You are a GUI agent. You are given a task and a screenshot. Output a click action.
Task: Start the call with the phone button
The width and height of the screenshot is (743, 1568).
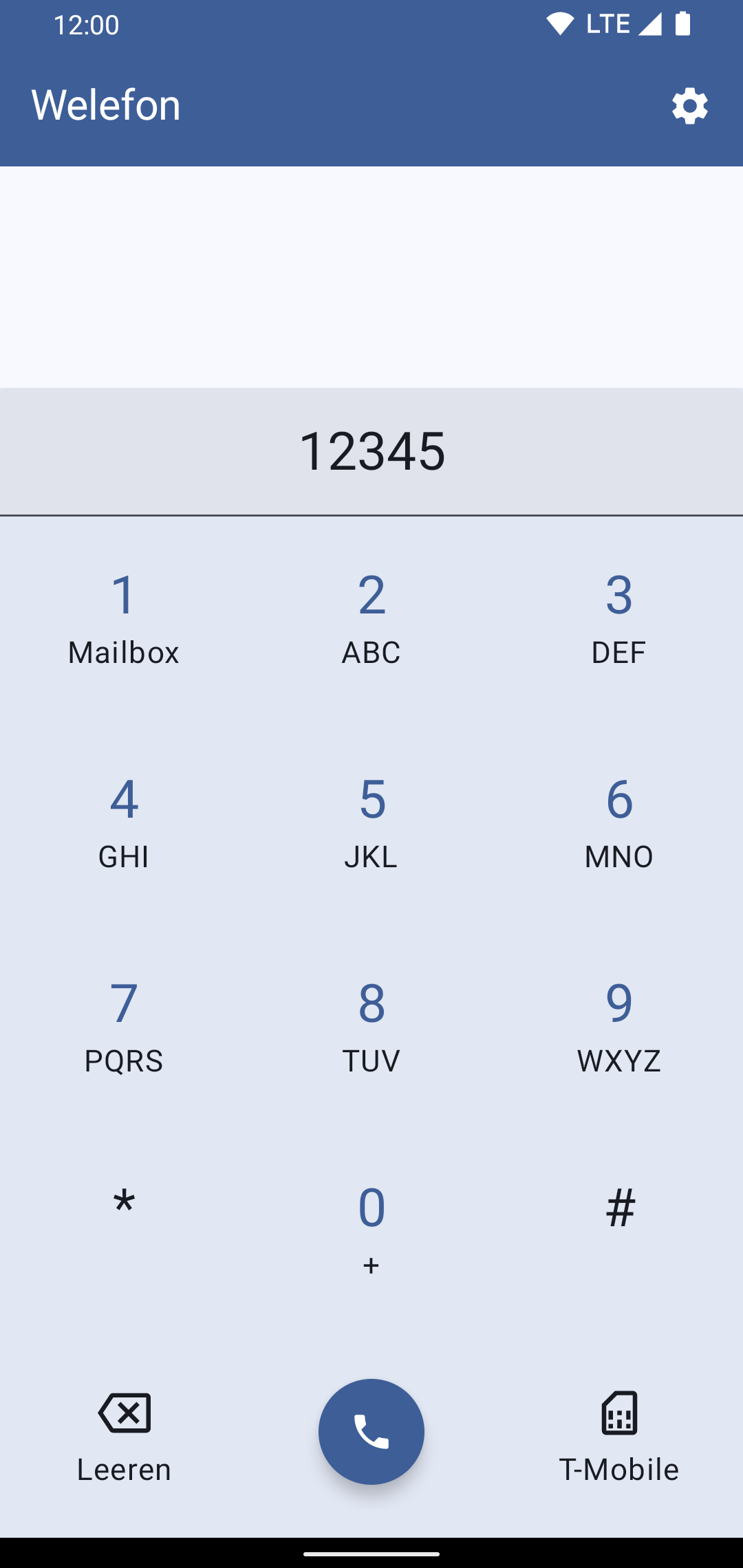coord(371,1432)
